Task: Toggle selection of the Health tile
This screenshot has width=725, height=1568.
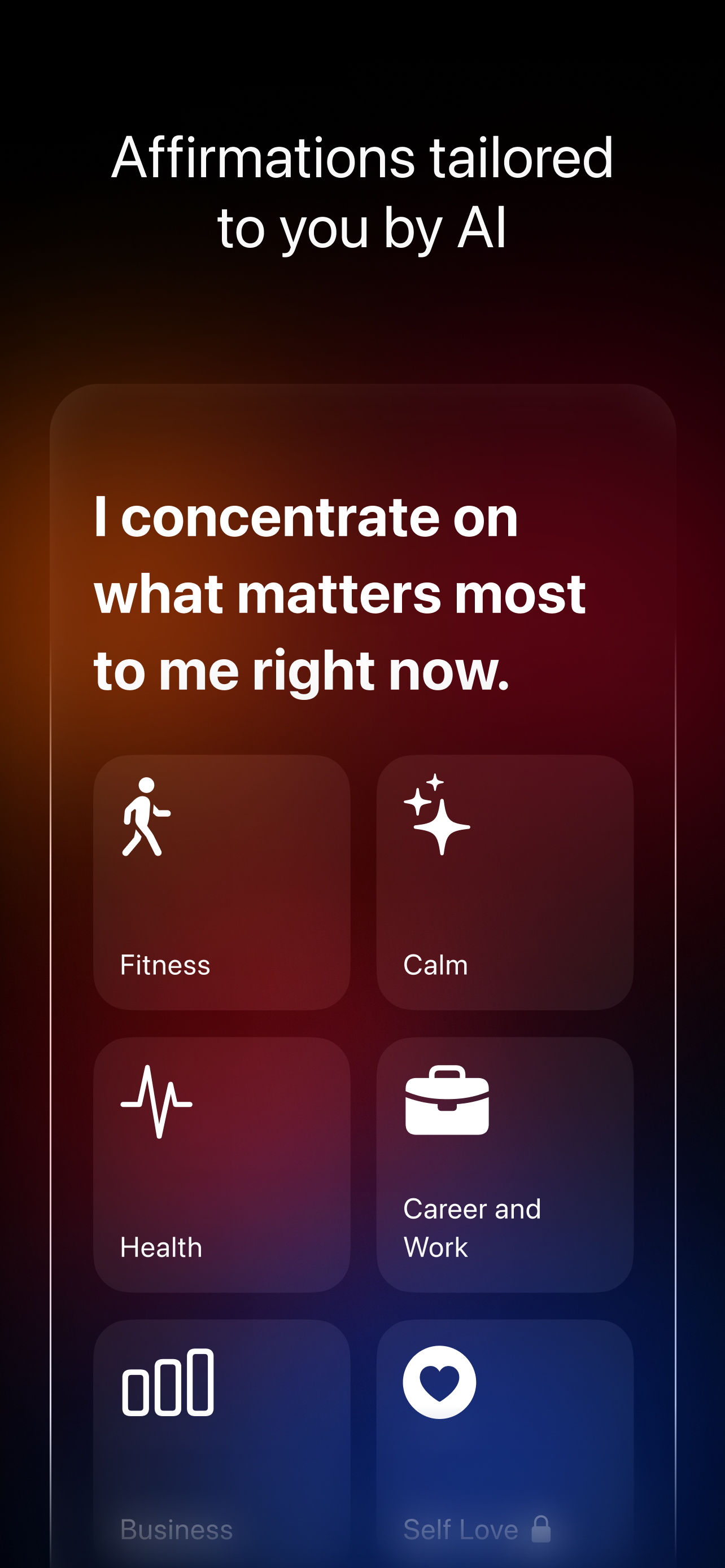Action: (x=221, y=1163)
